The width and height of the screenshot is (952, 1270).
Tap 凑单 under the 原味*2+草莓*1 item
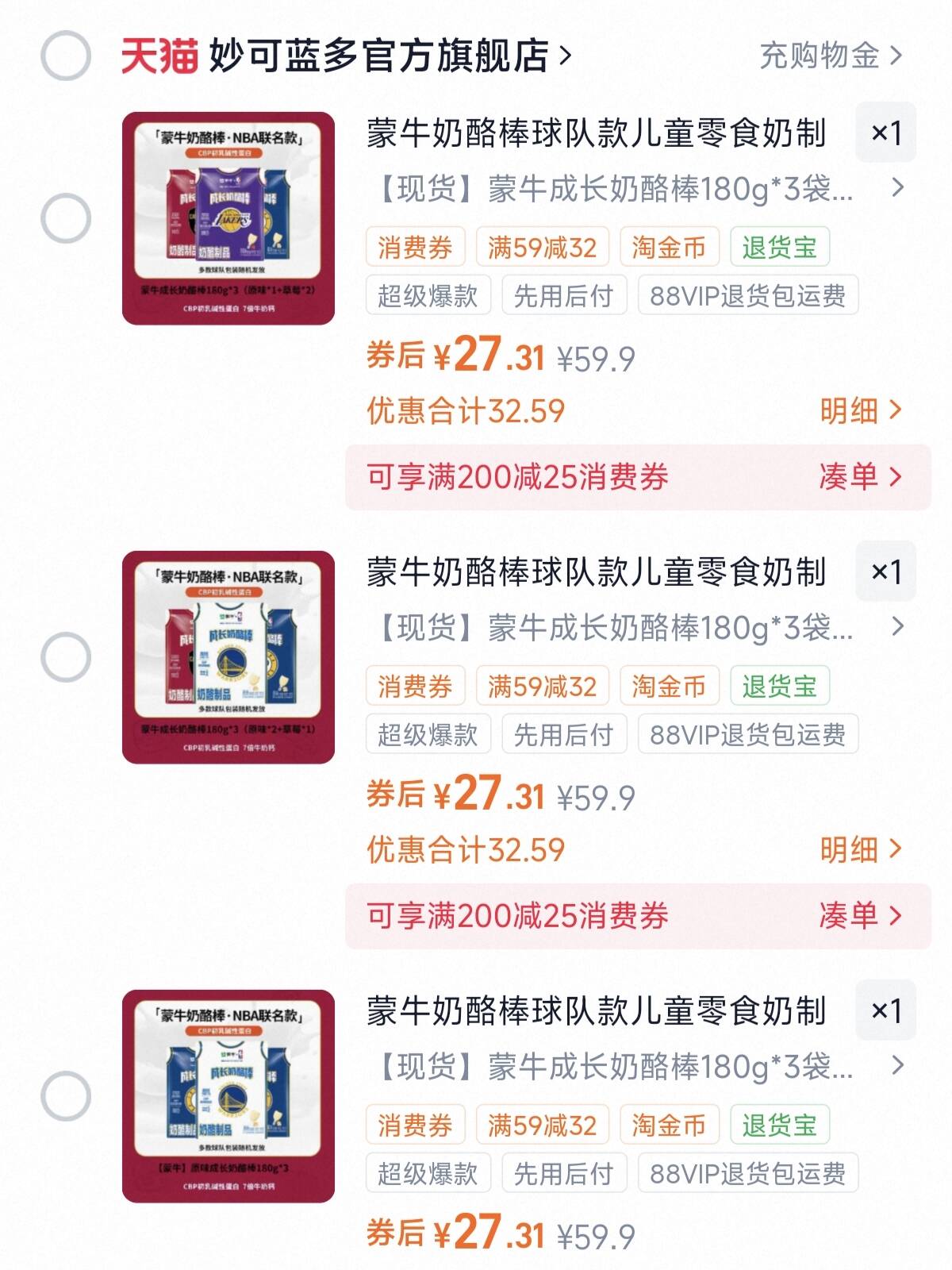point(860,916)
